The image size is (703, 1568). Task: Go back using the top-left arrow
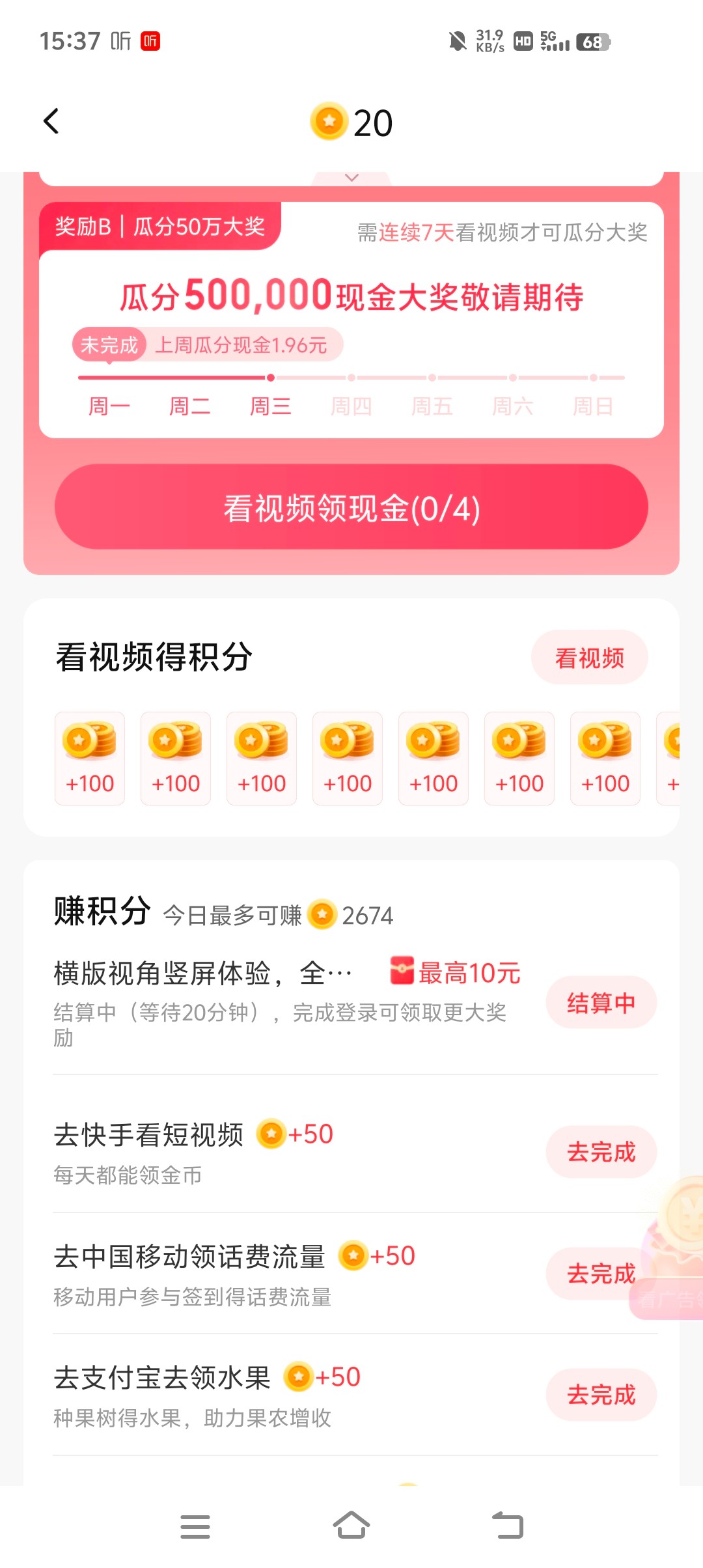point(51,122)
